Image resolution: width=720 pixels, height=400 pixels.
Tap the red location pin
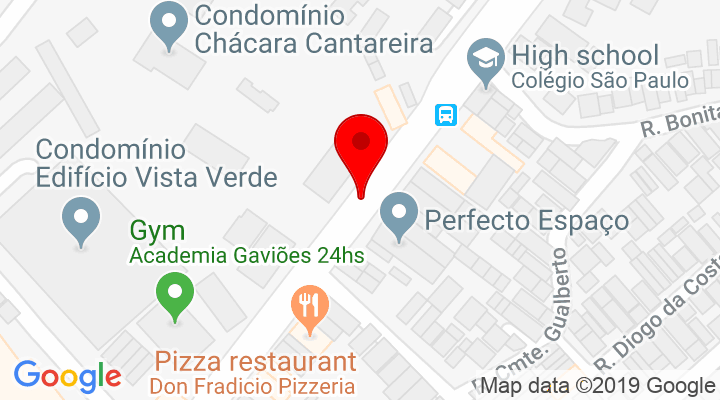361,148
